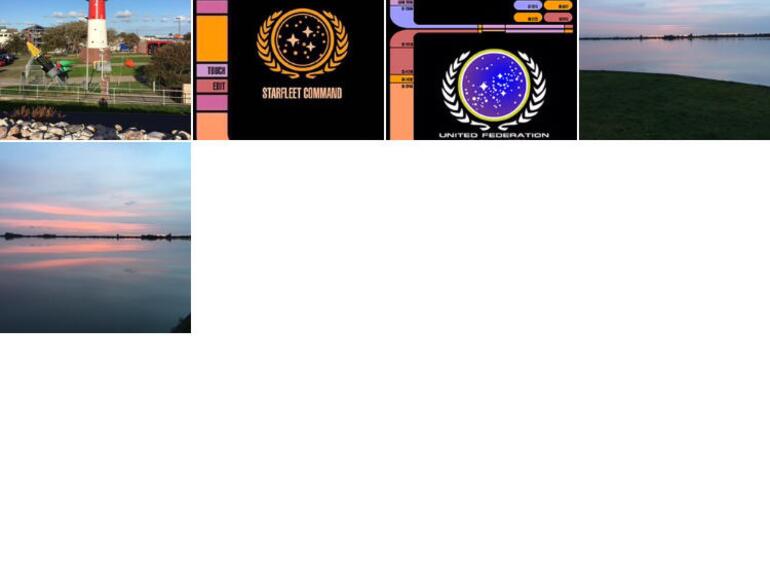This screenshot has width=770, height=578.
Task: Open the lighthouse photo
Action: pyautogui.click(x=95, y=69)
